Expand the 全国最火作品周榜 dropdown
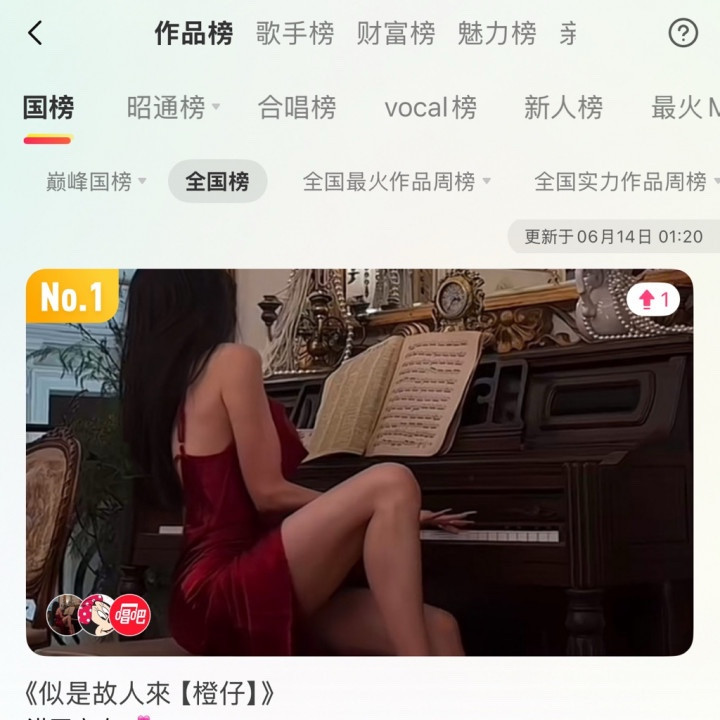The width and height of the screenshot is (720, 720). (397, 182)
